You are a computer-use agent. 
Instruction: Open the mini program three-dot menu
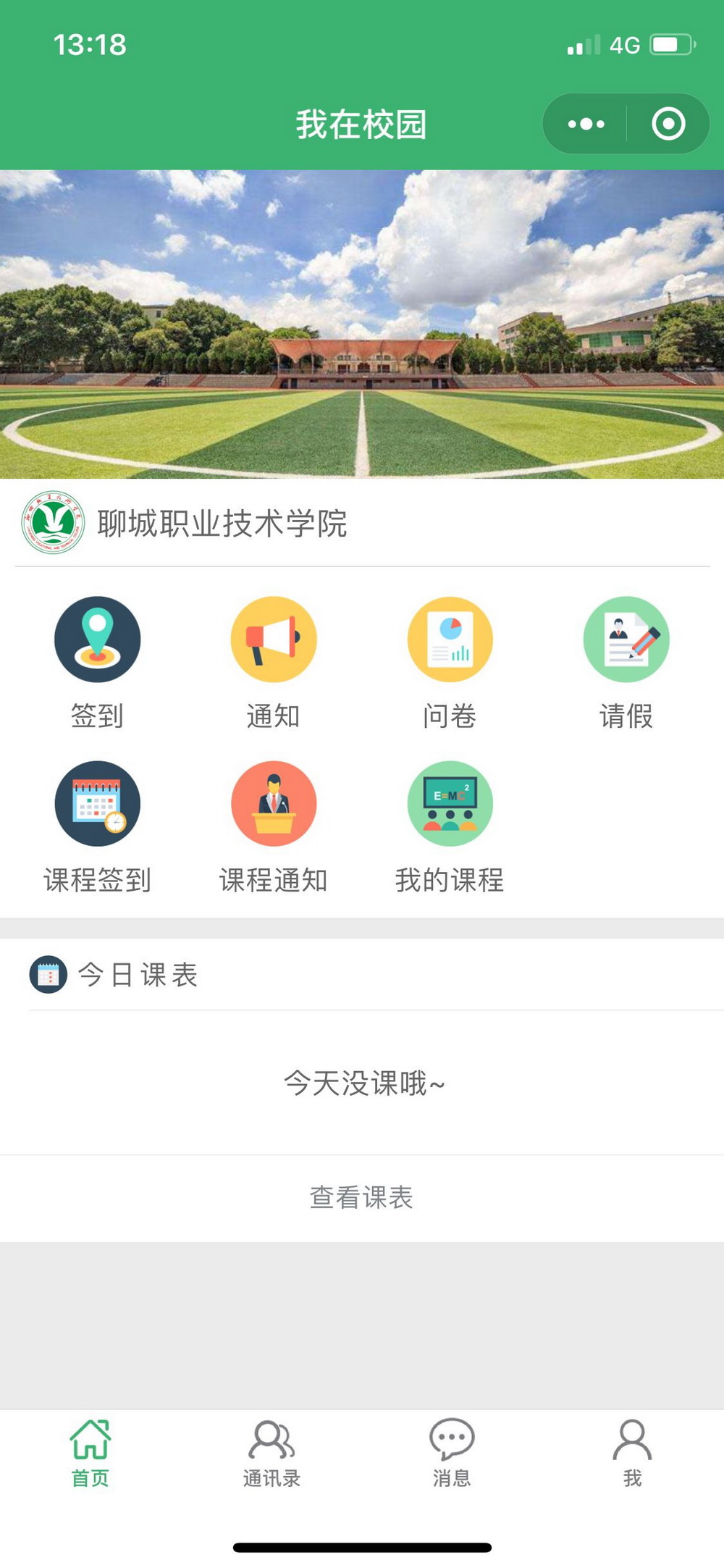click(586, 124)
